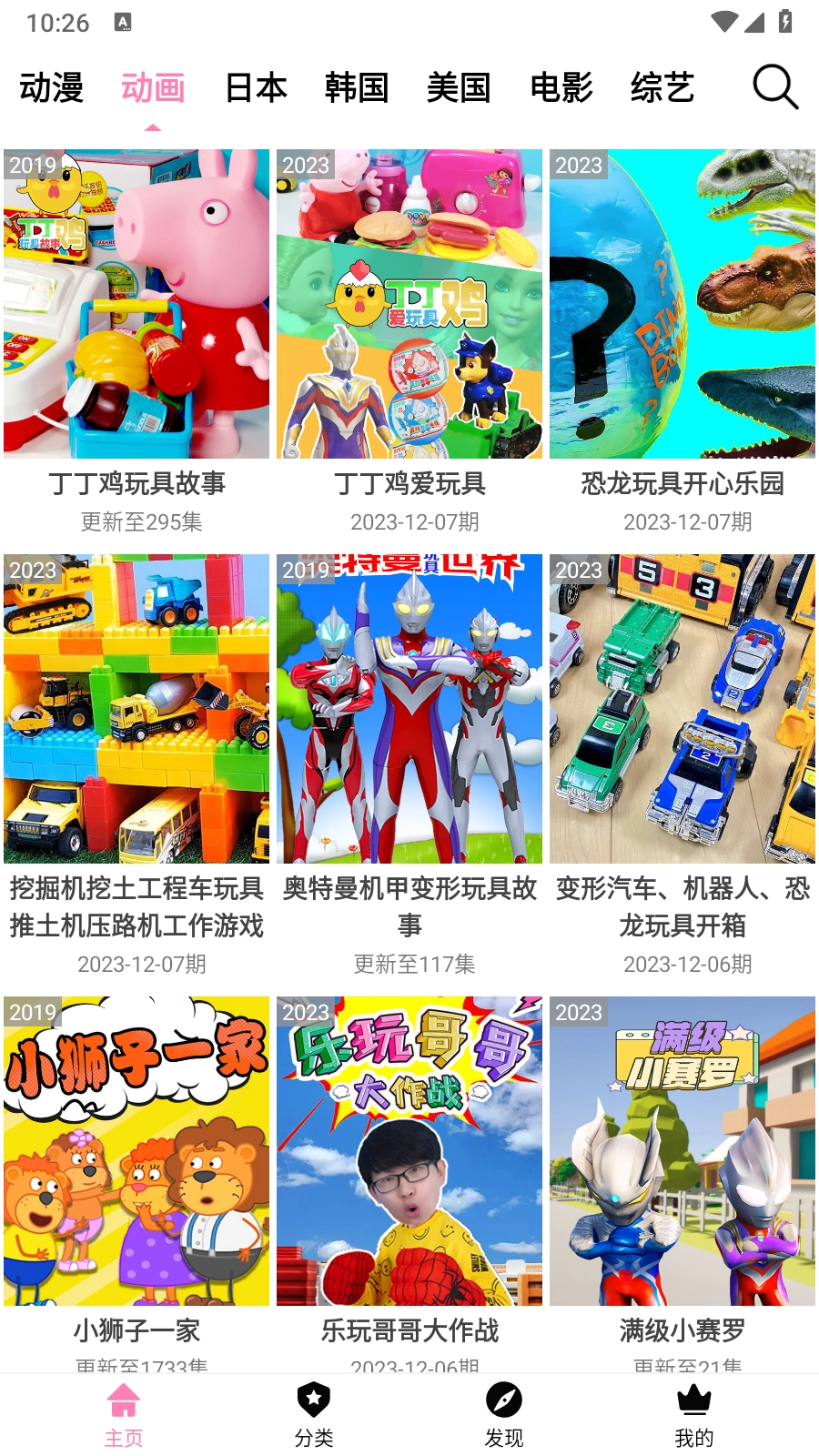
Task: Switch to 我的 profile tab
Action: pos(694,1415)
